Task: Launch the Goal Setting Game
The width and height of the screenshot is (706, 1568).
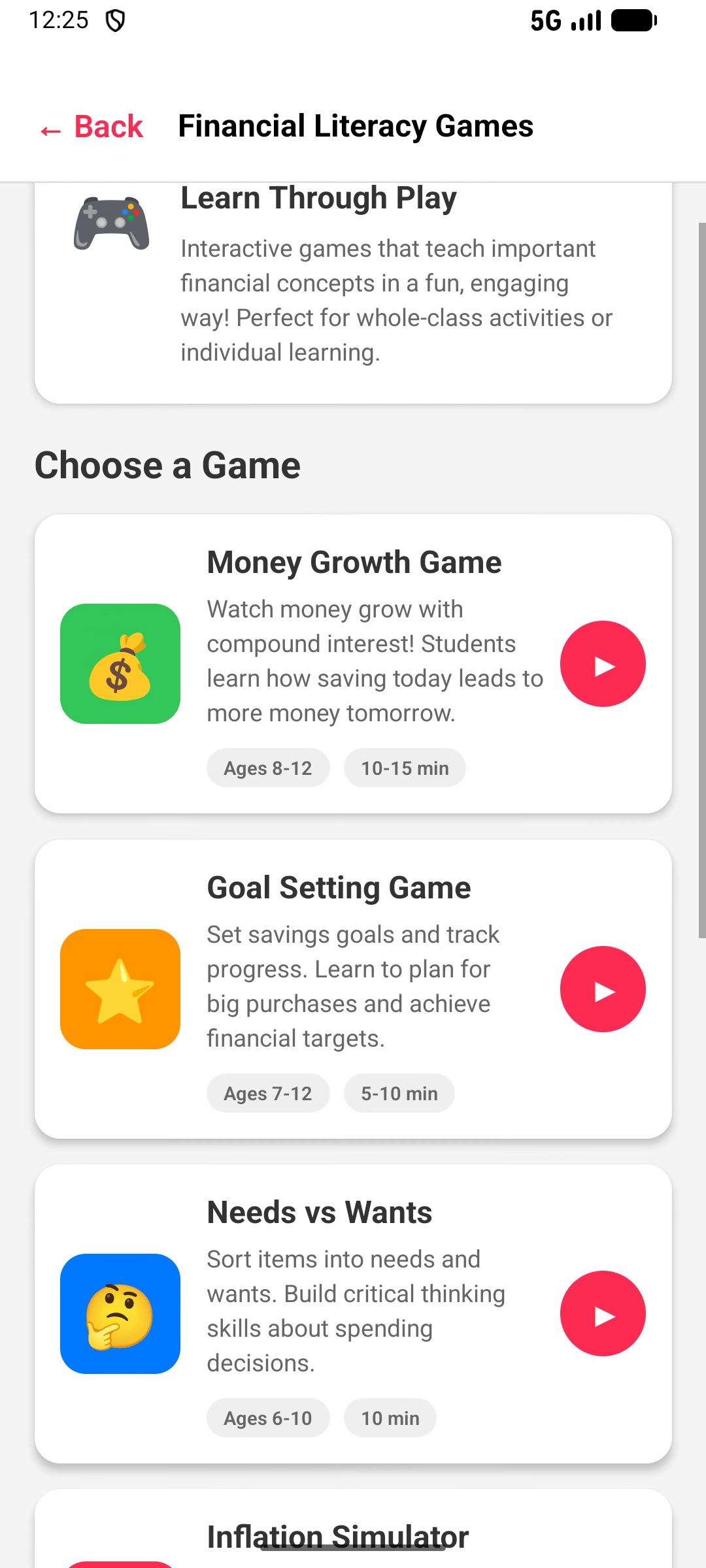Action: click(603, 989)
